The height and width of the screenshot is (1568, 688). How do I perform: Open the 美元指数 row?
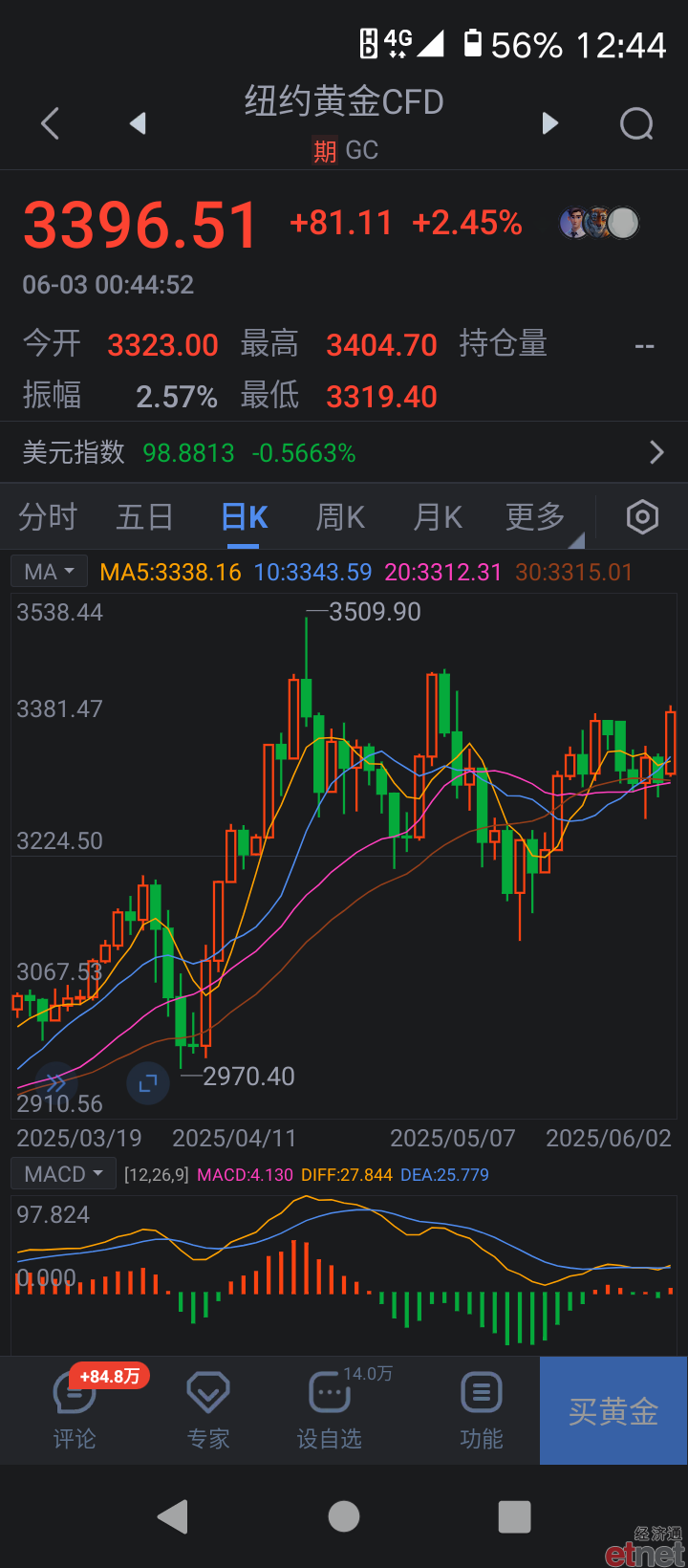[344, 452]
